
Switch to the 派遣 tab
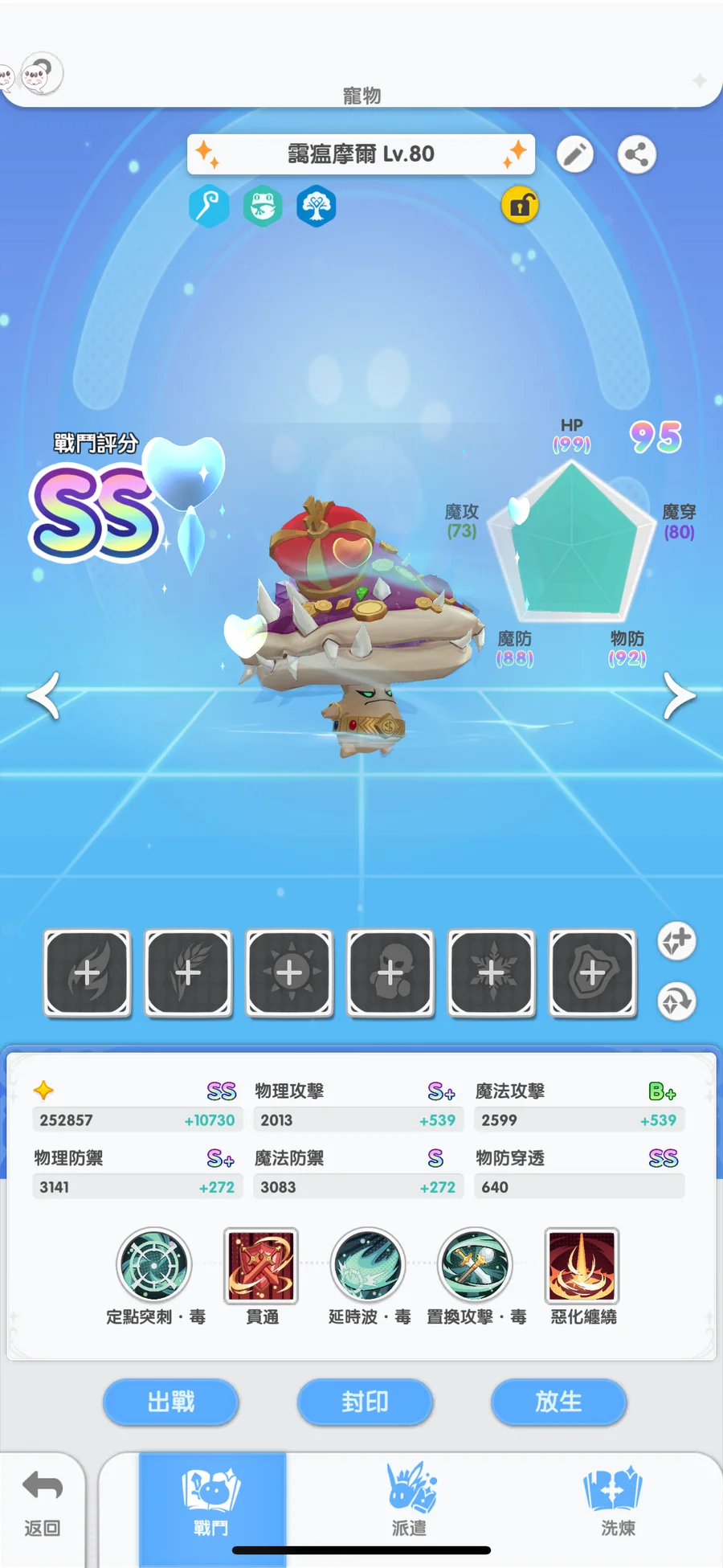point(411,1500)
